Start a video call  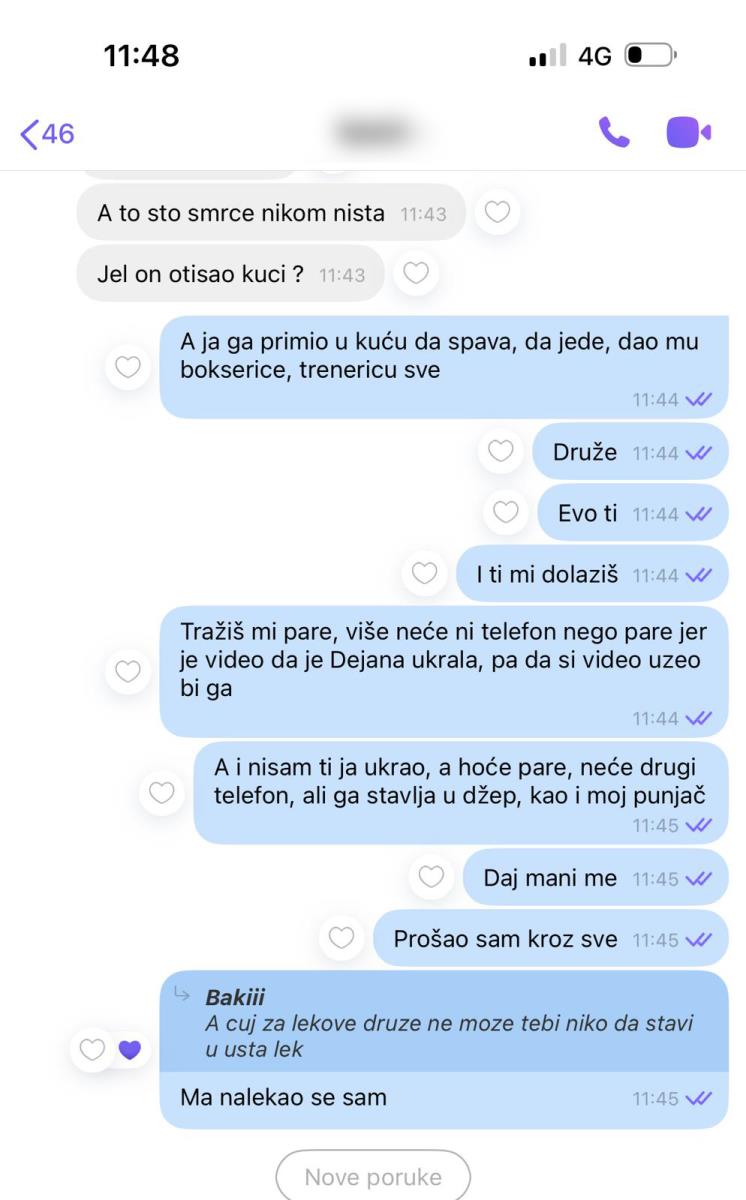[688, 132]
